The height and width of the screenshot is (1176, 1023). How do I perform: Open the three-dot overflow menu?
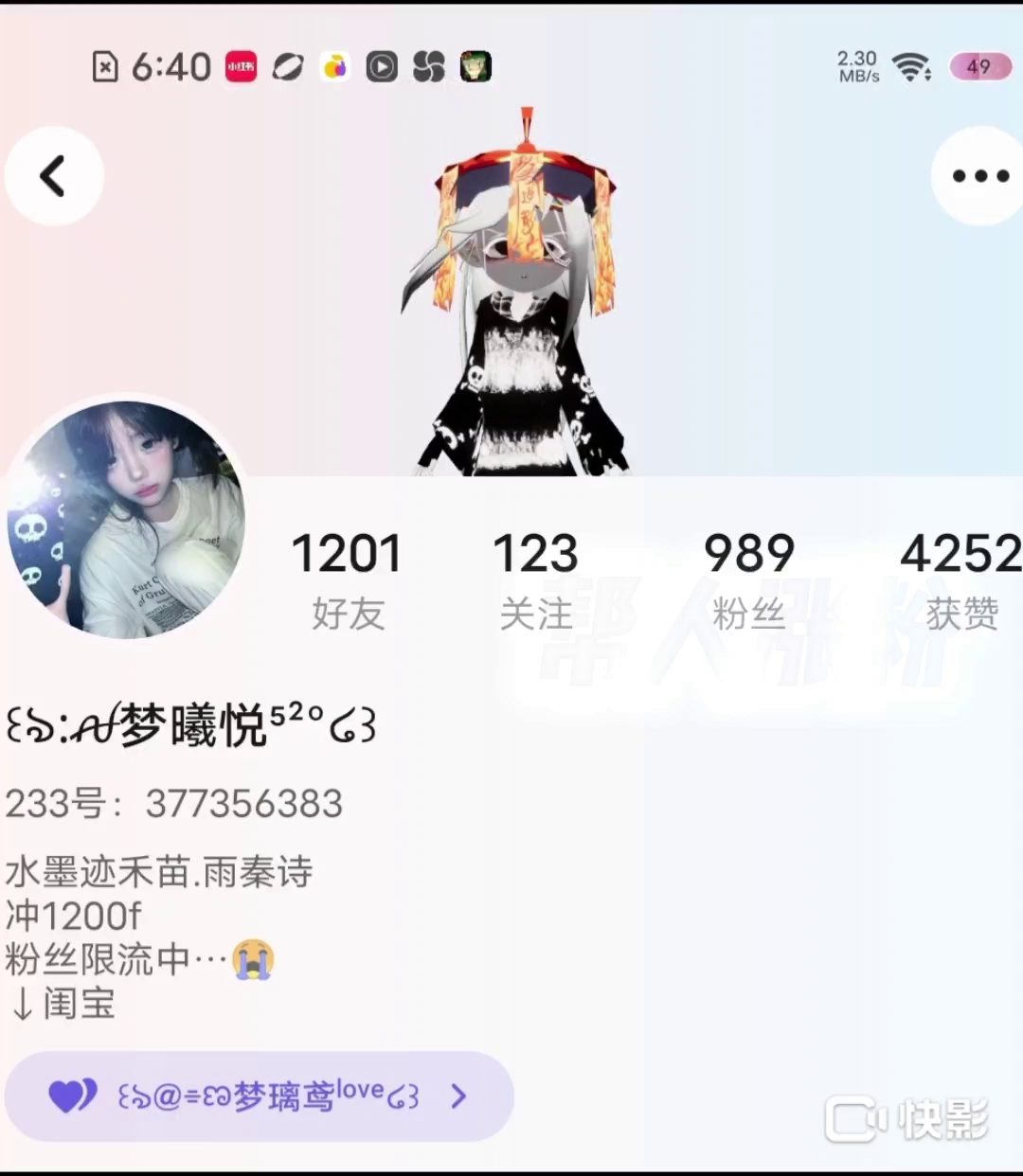979,176
